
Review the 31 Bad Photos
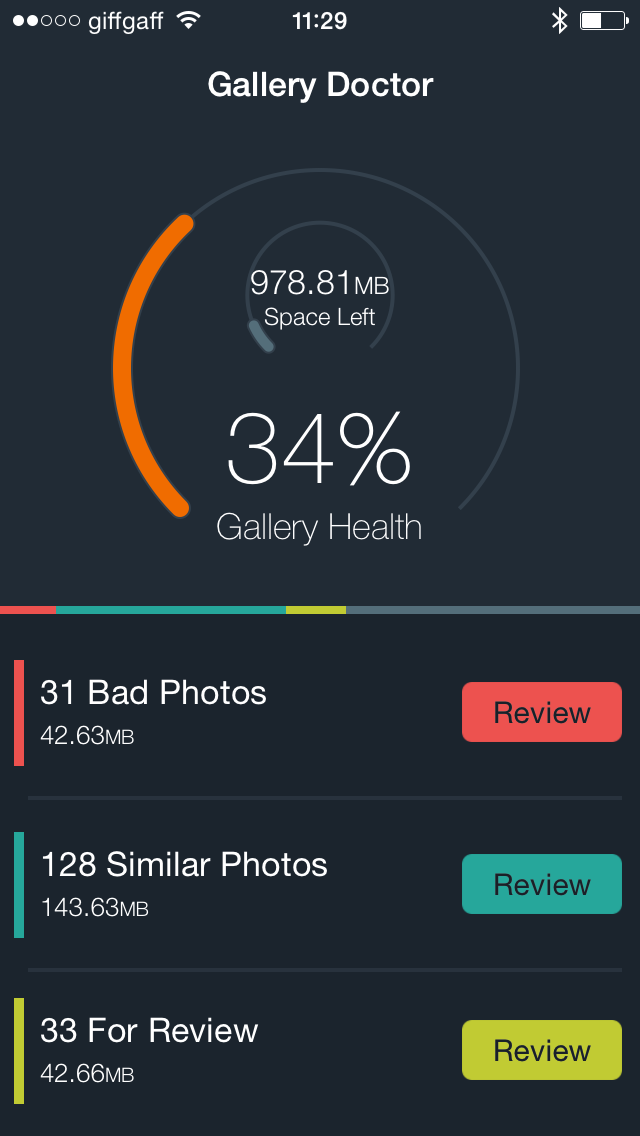click(541, 711)
